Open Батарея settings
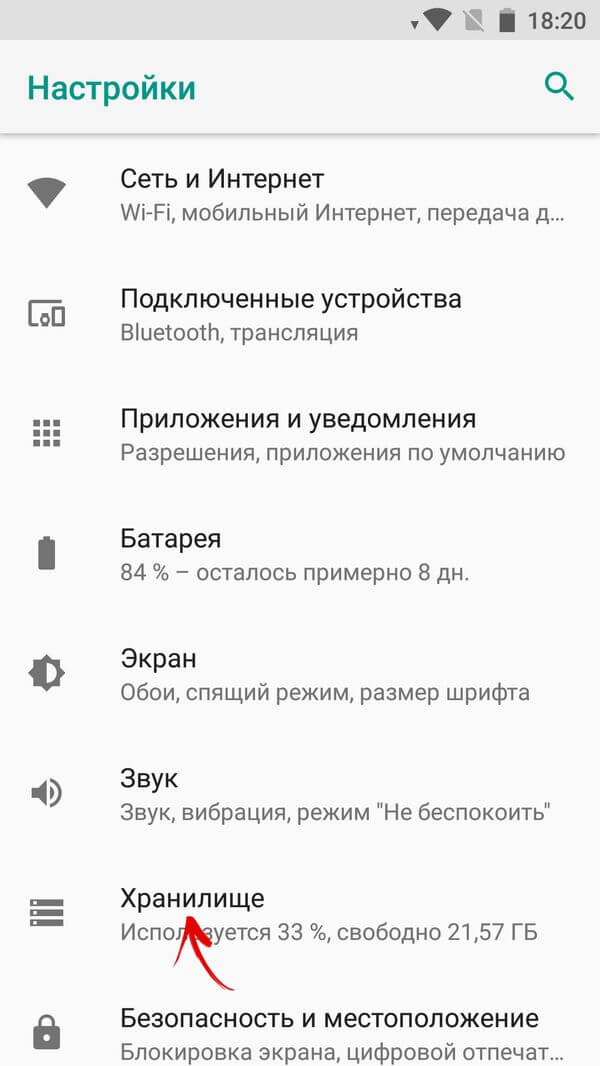This screenshot has height=1066, width=600. 300,554
